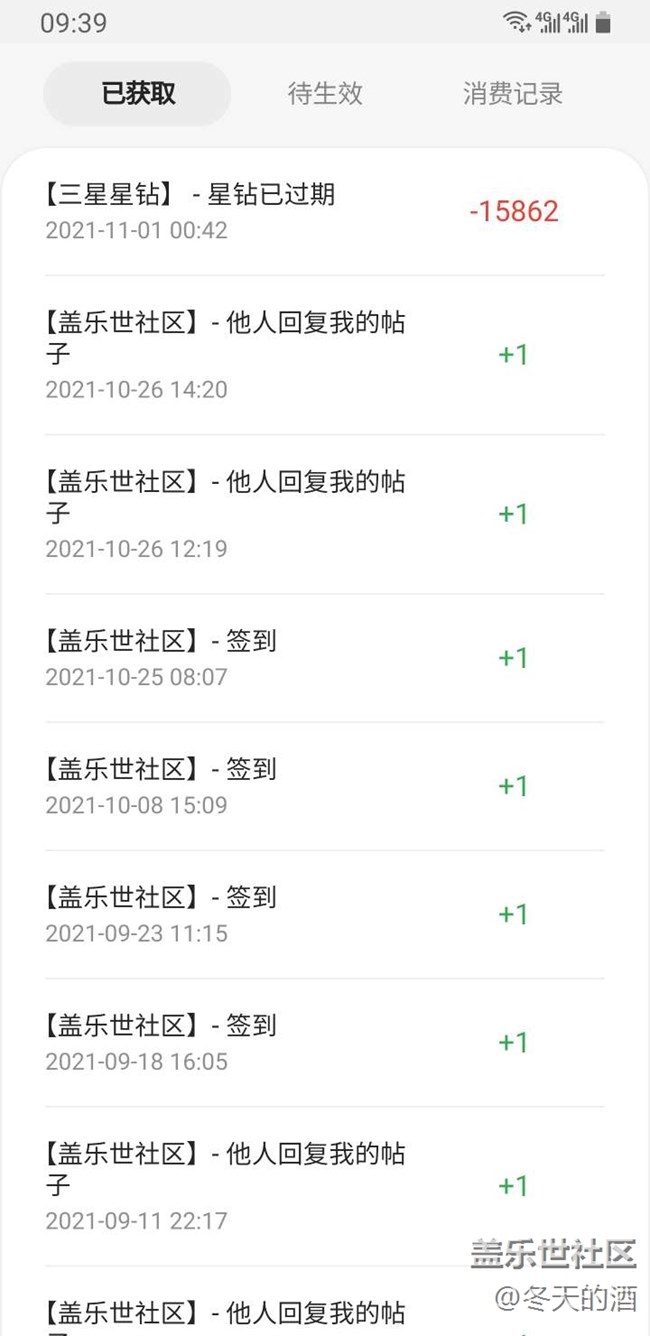Switch to the 待生效 tab

tap(325, 94)
